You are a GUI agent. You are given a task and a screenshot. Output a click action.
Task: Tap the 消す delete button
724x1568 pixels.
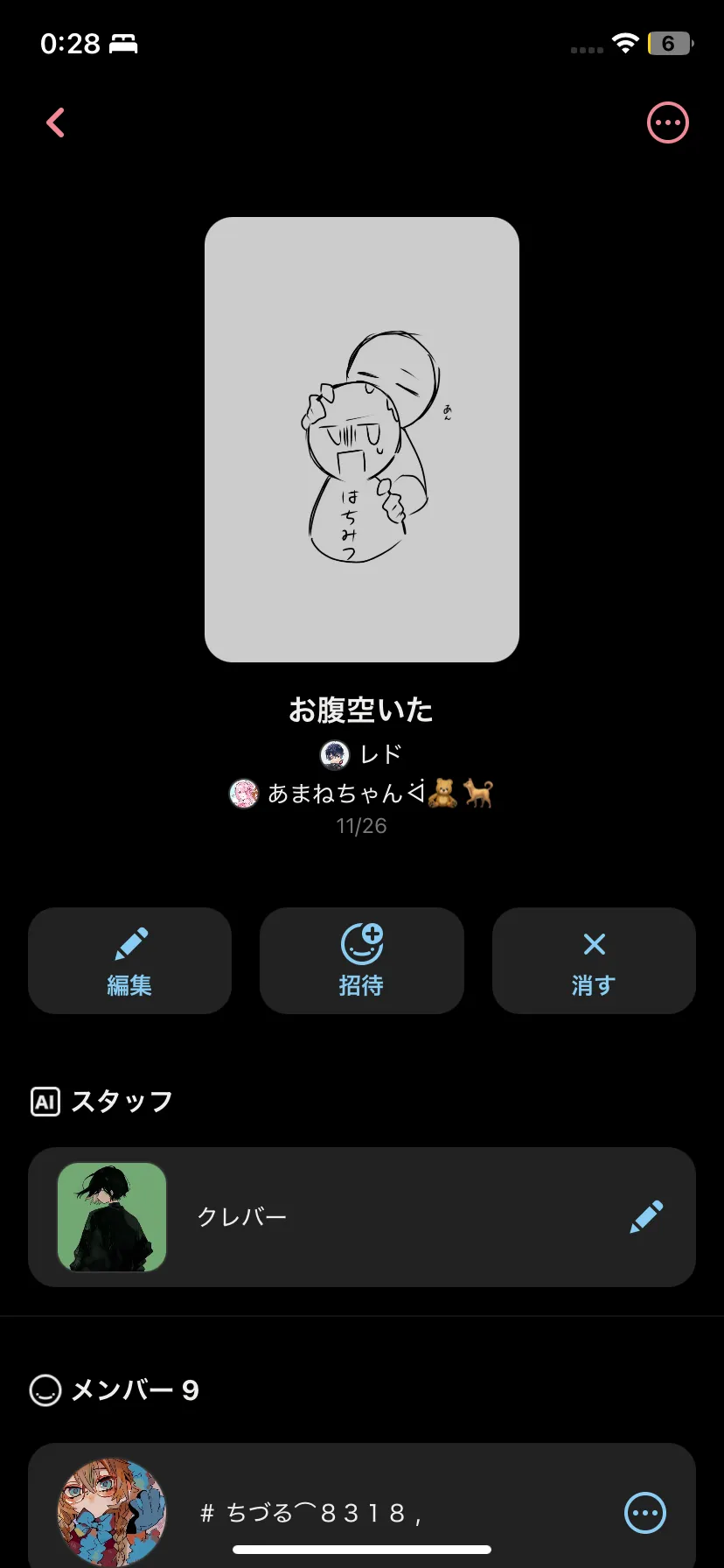click(x=594, y=960)
